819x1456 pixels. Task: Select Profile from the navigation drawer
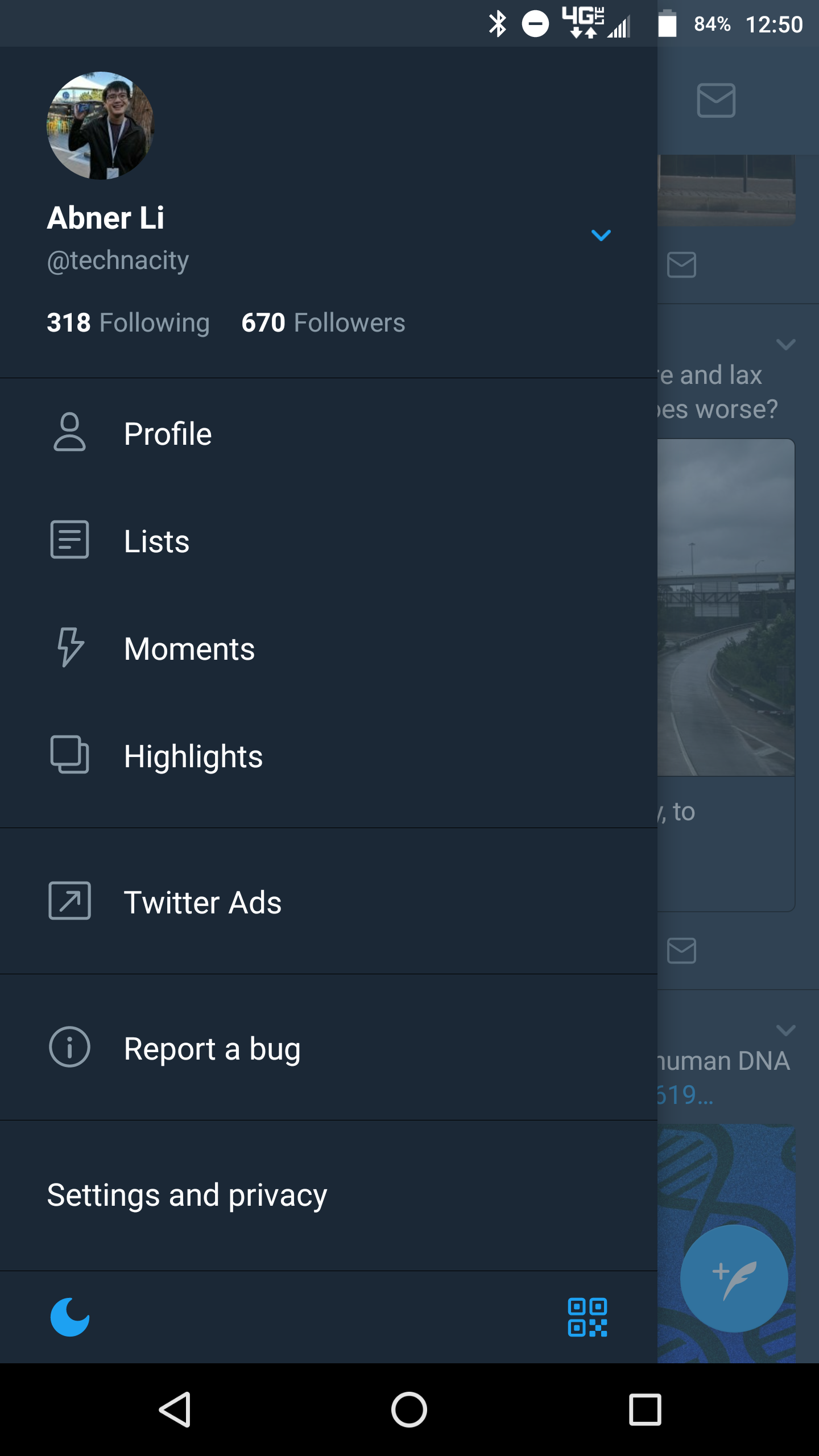167,433
